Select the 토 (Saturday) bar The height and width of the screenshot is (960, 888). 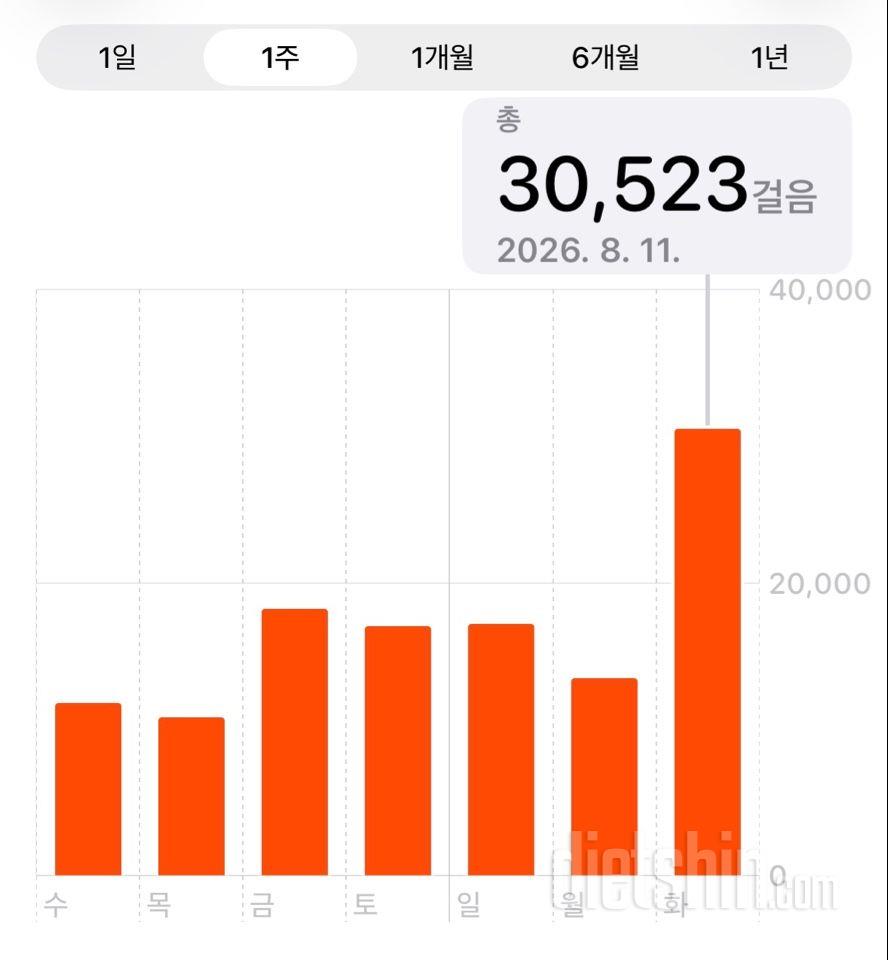[398, 751]
